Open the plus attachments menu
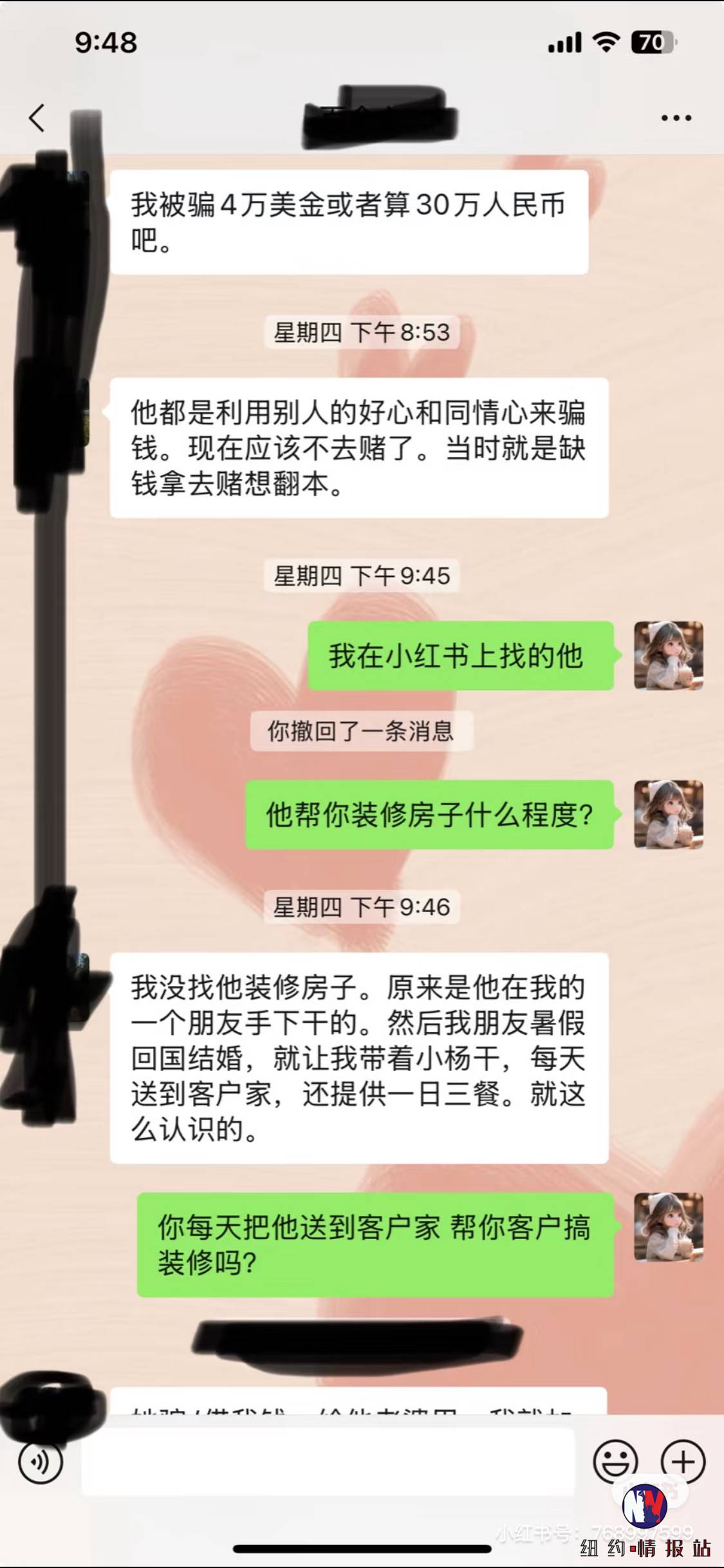This screenshot has width=724, height=1568. click(683, 1462)
